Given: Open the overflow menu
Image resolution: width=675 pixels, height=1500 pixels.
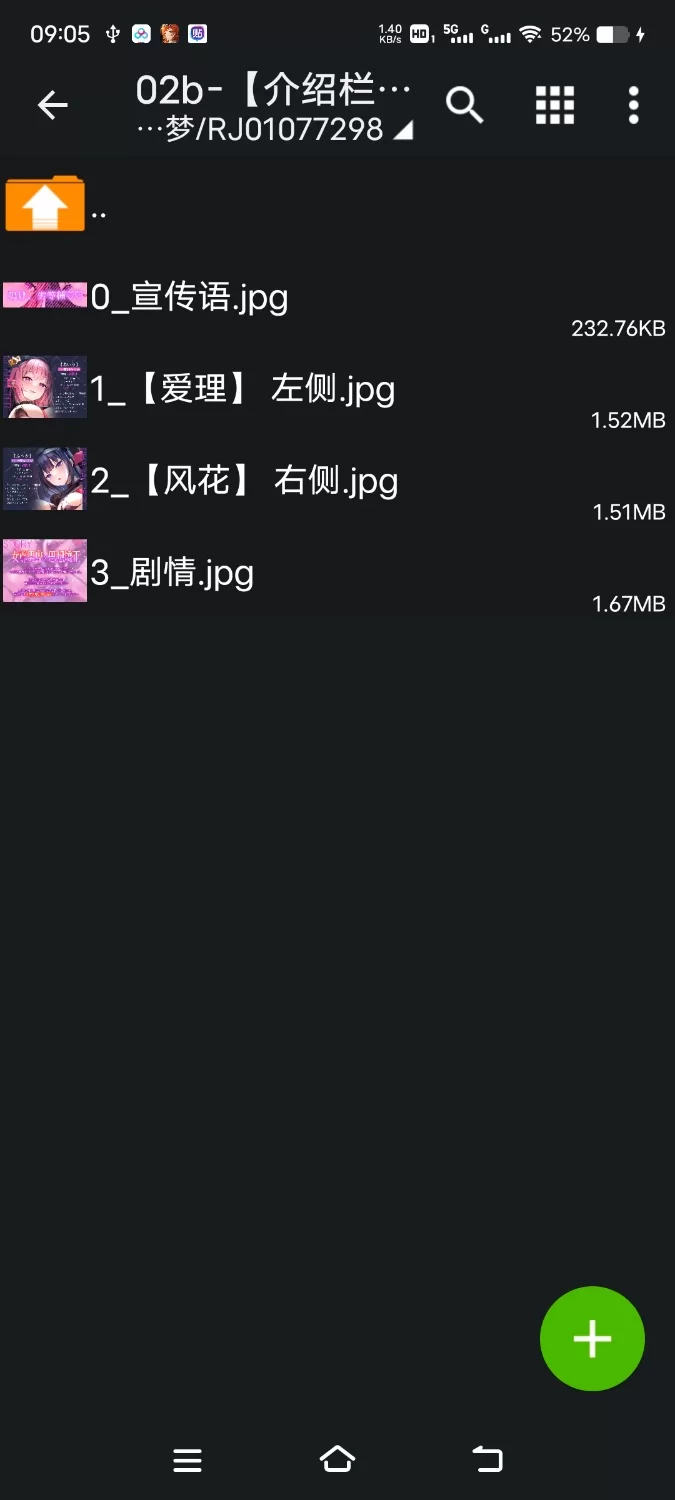Looking at the screenshot, I should pos(633,105).
